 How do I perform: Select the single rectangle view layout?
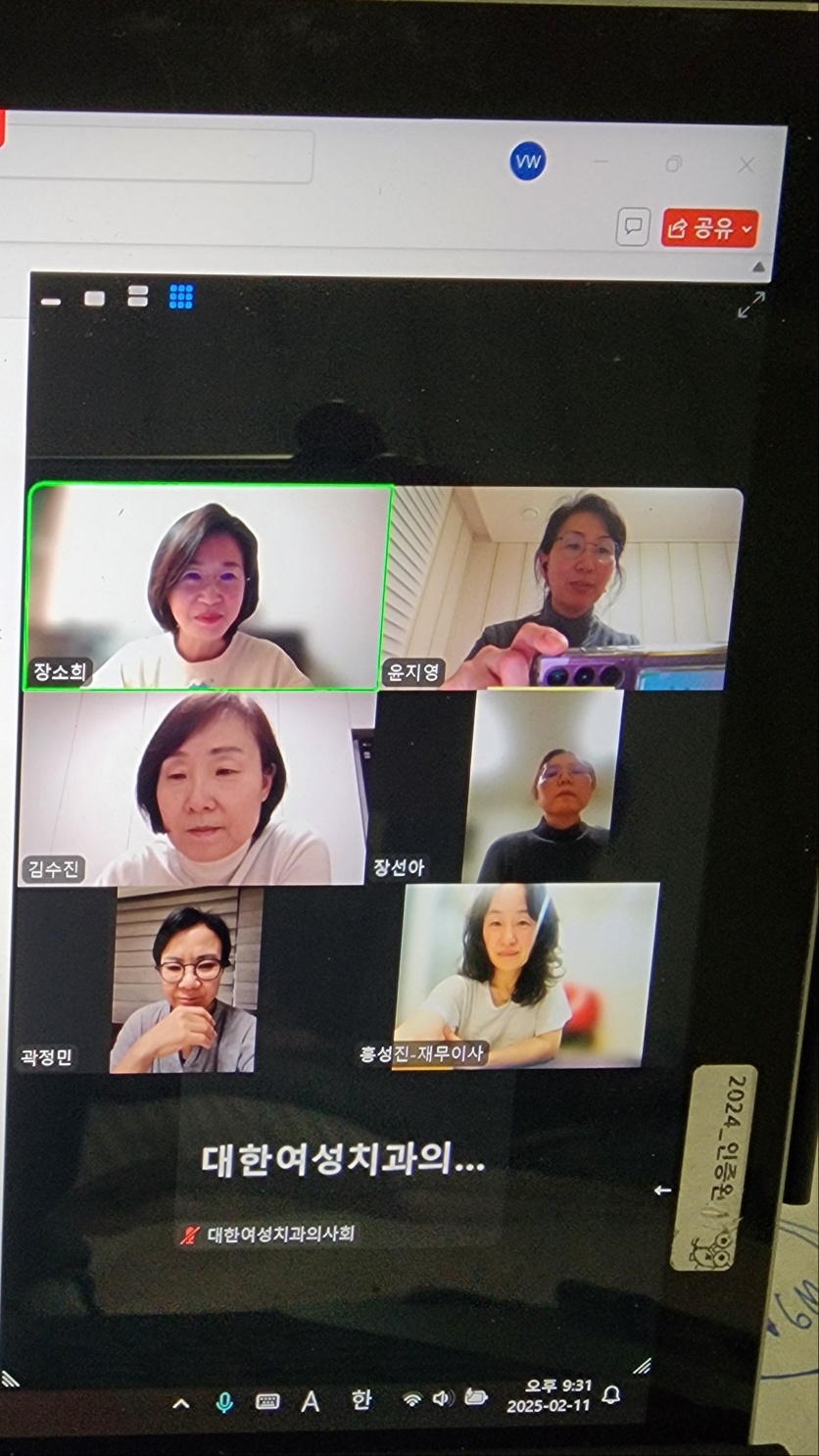[x=94, y=298]
